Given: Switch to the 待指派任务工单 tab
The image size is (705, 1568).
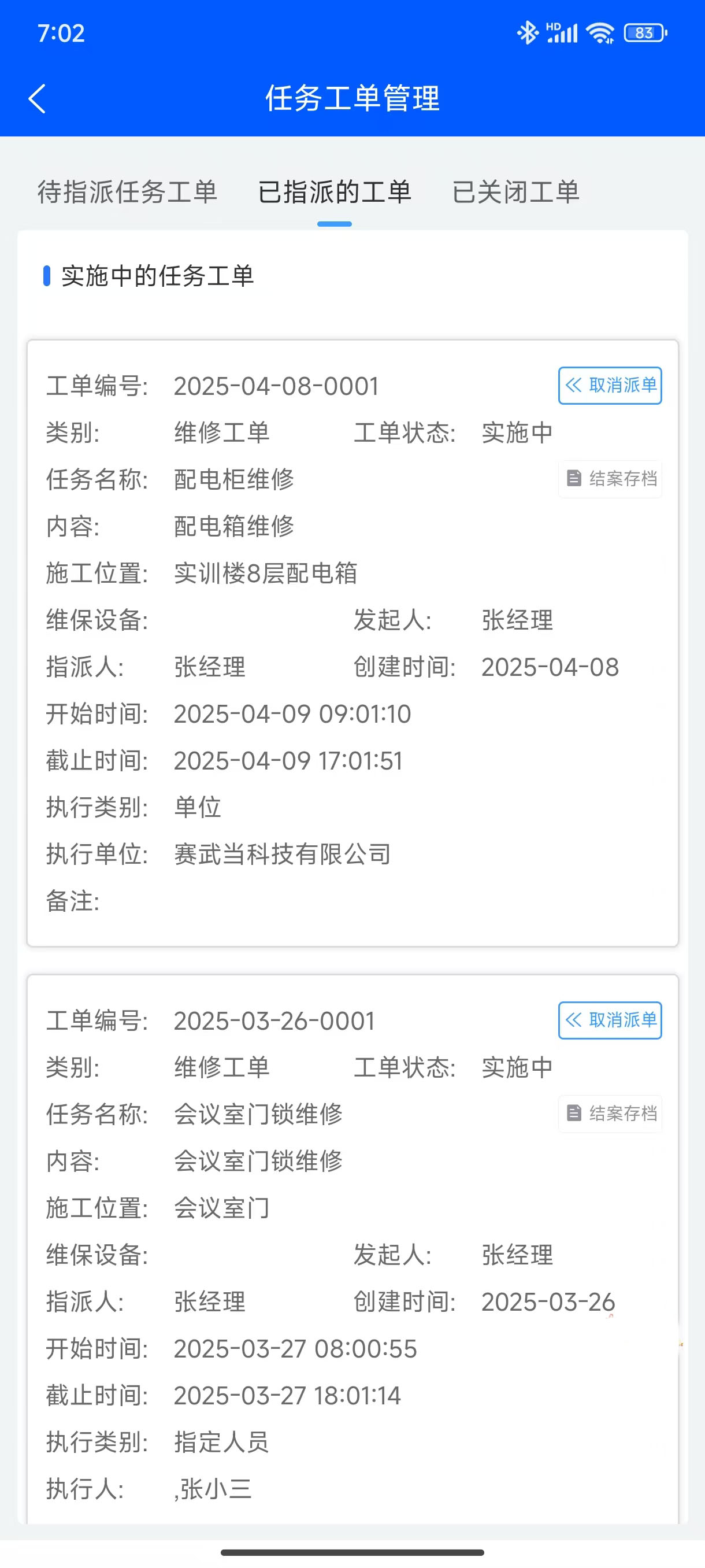Looking at the screenshot, I should (x=127, y=192).
